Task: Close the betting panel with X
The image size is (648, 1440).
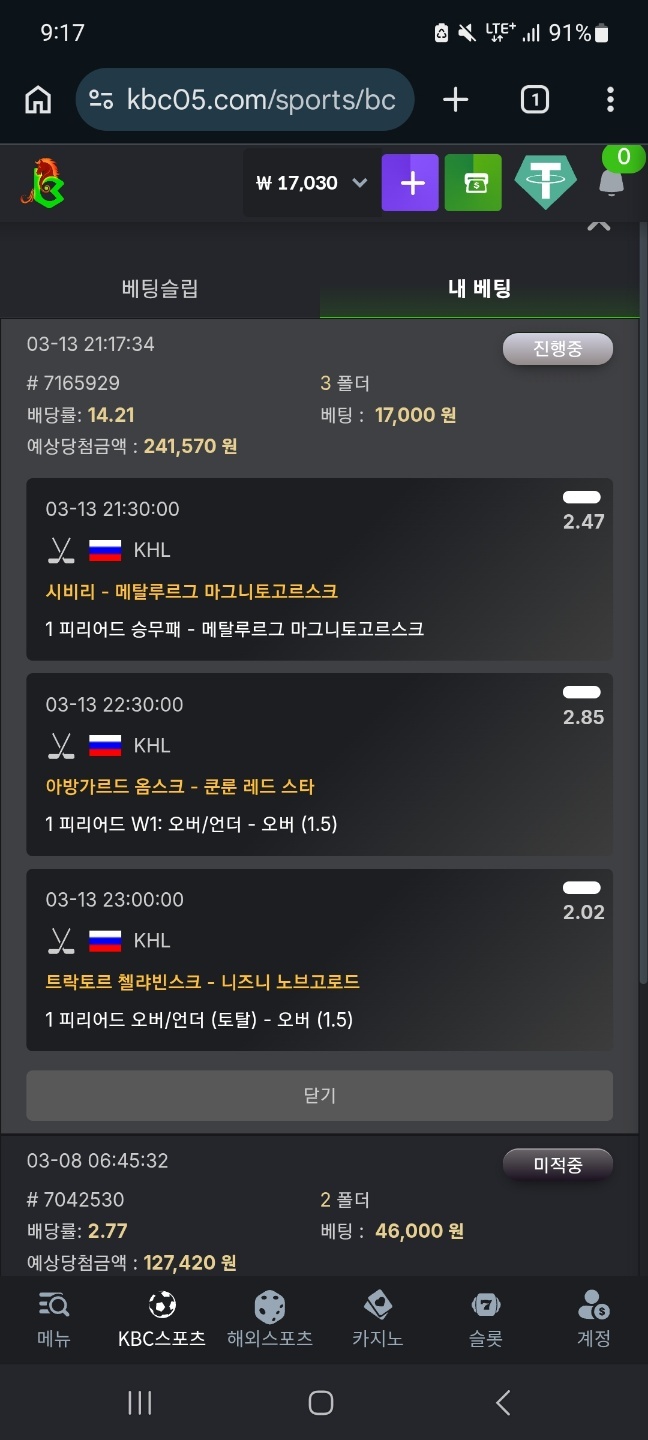Action: coord(598,224)
